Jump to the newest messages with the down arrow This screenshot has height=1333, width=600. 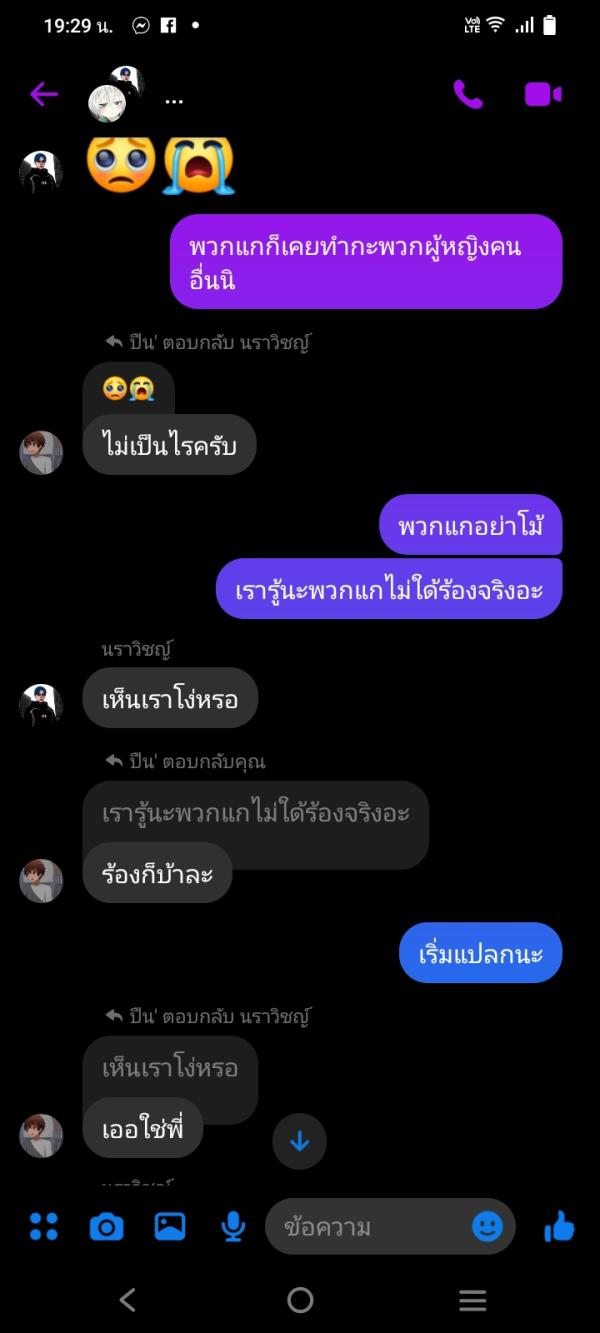coord(299,1141)
